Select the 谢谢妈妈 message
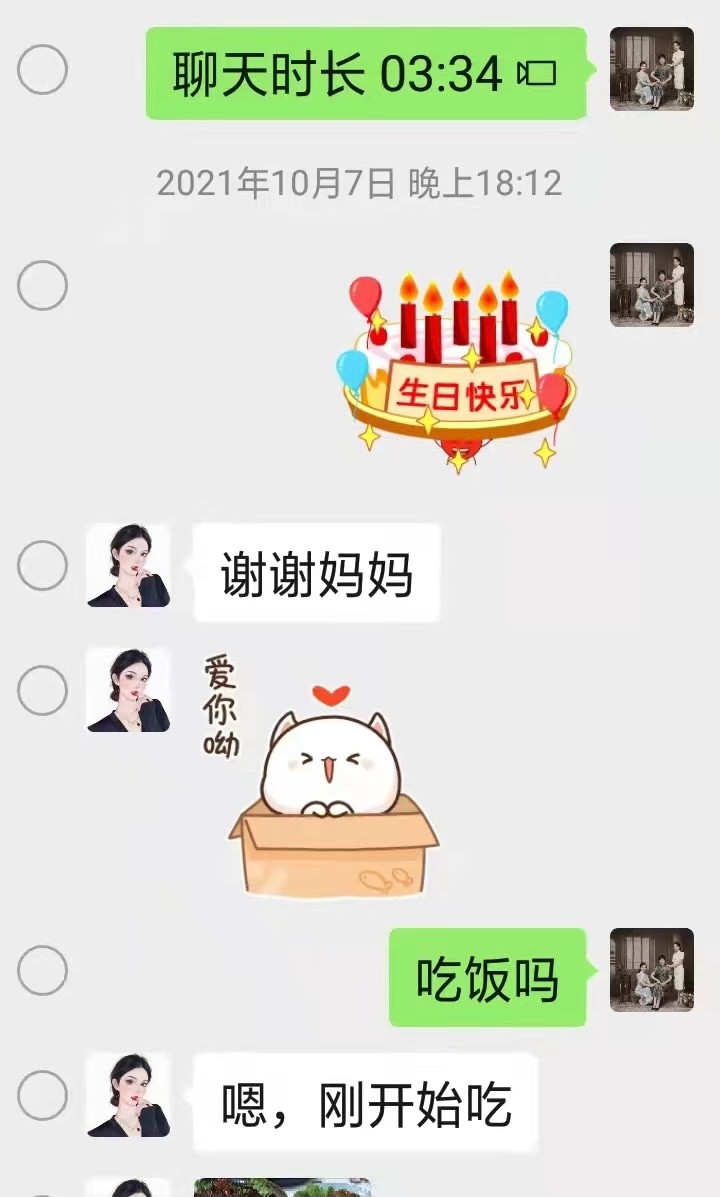Image resolution: width=720 pixels, height=1197 pixels. pyautogui.click(x=42, y=567)
